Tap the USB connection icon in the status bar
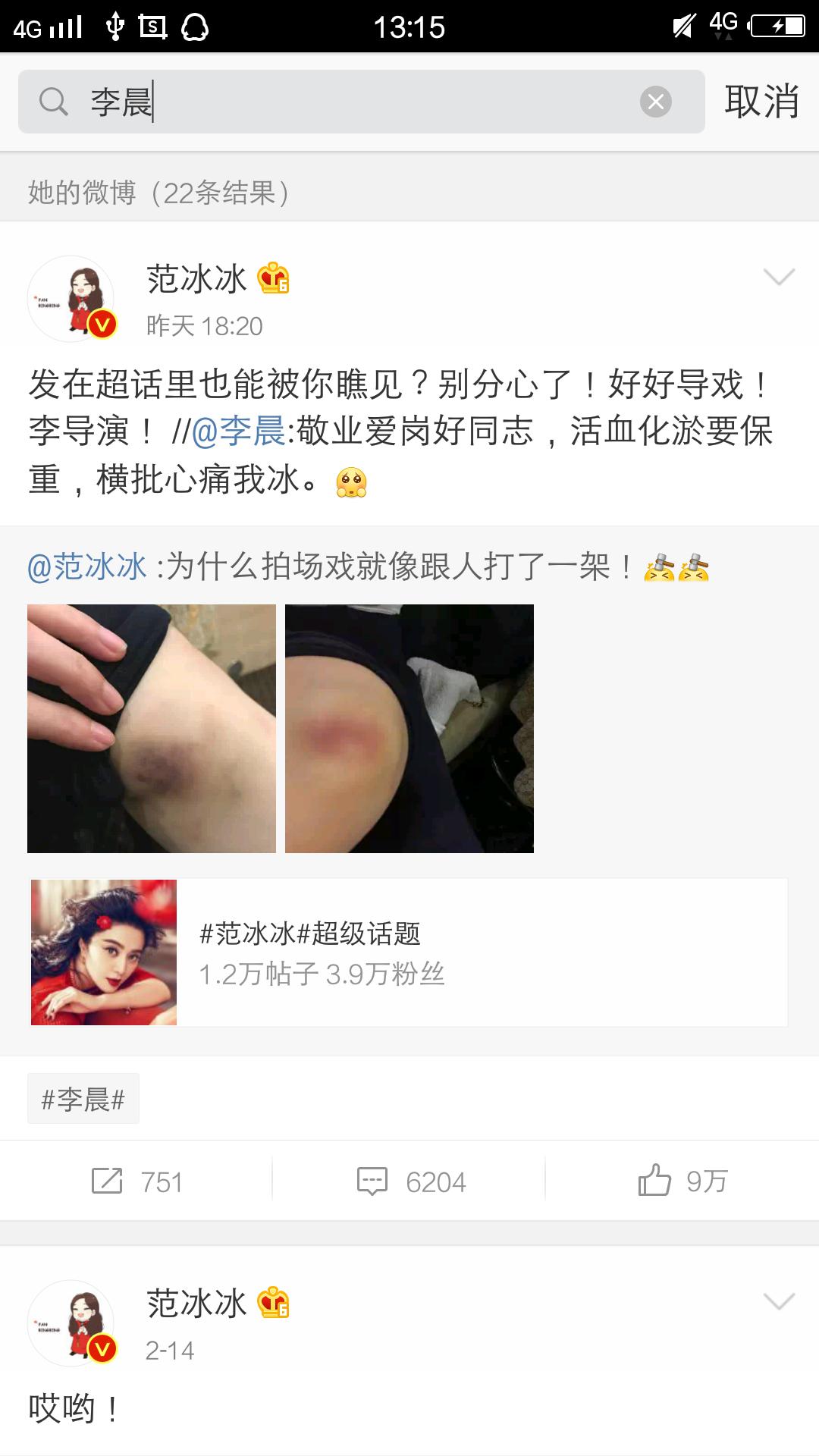This screenshot has height=1456, width=819. coord(114,25)
